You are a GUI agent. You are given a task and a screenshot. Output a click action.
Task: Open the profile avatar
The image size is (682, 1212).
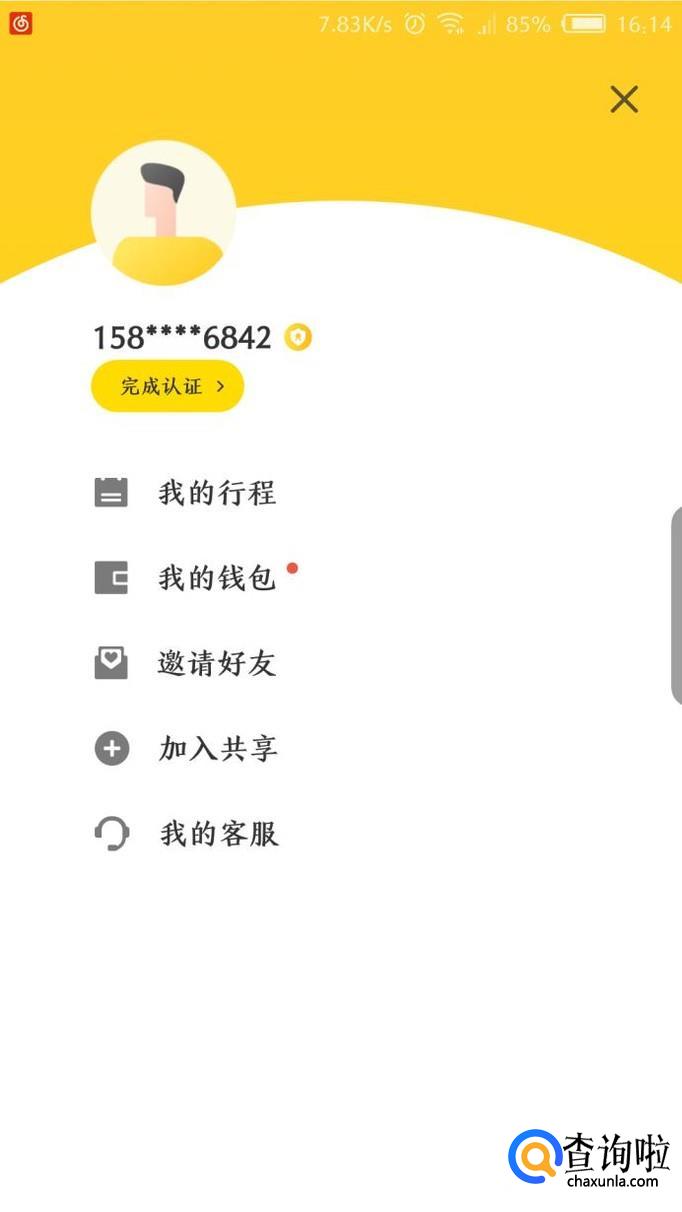[x=163, y=213]
